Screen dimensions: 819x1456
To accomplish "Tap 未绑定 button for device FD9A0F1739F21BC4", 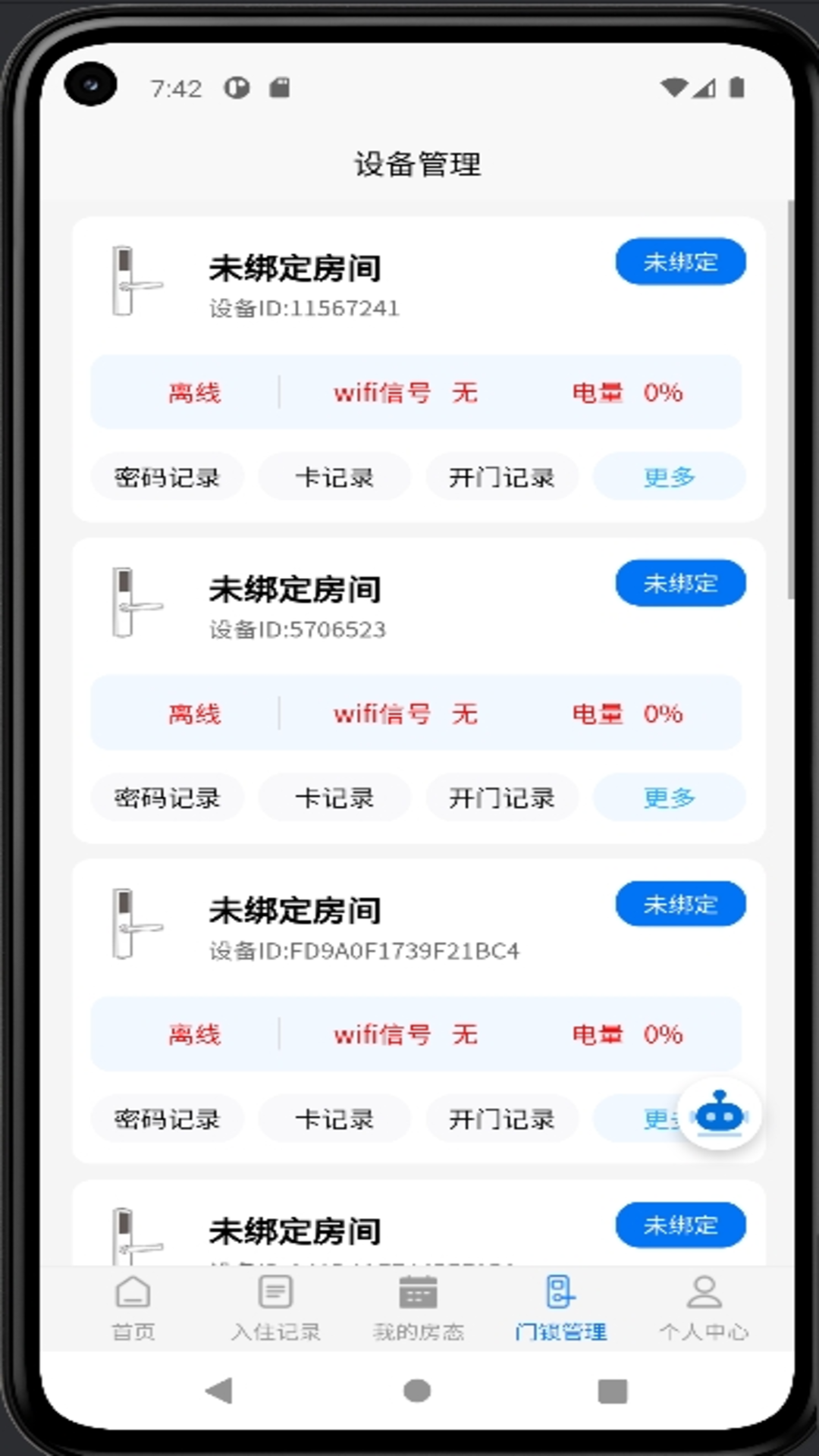I will click(680, 904).
